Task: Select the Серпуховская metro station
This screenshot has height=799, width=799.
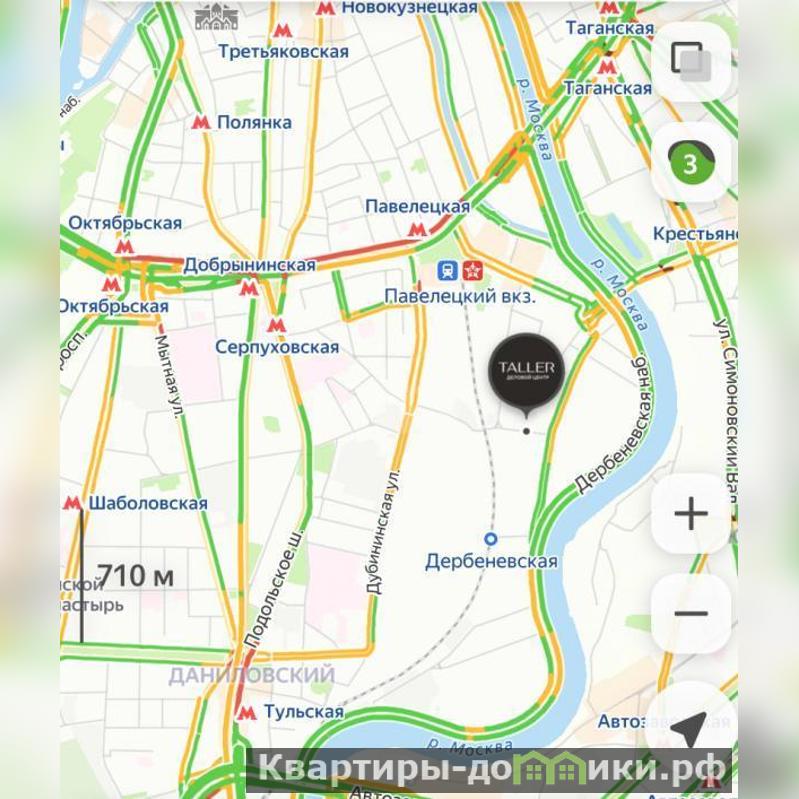Action: pyautogui.click(x=277, y=326)
